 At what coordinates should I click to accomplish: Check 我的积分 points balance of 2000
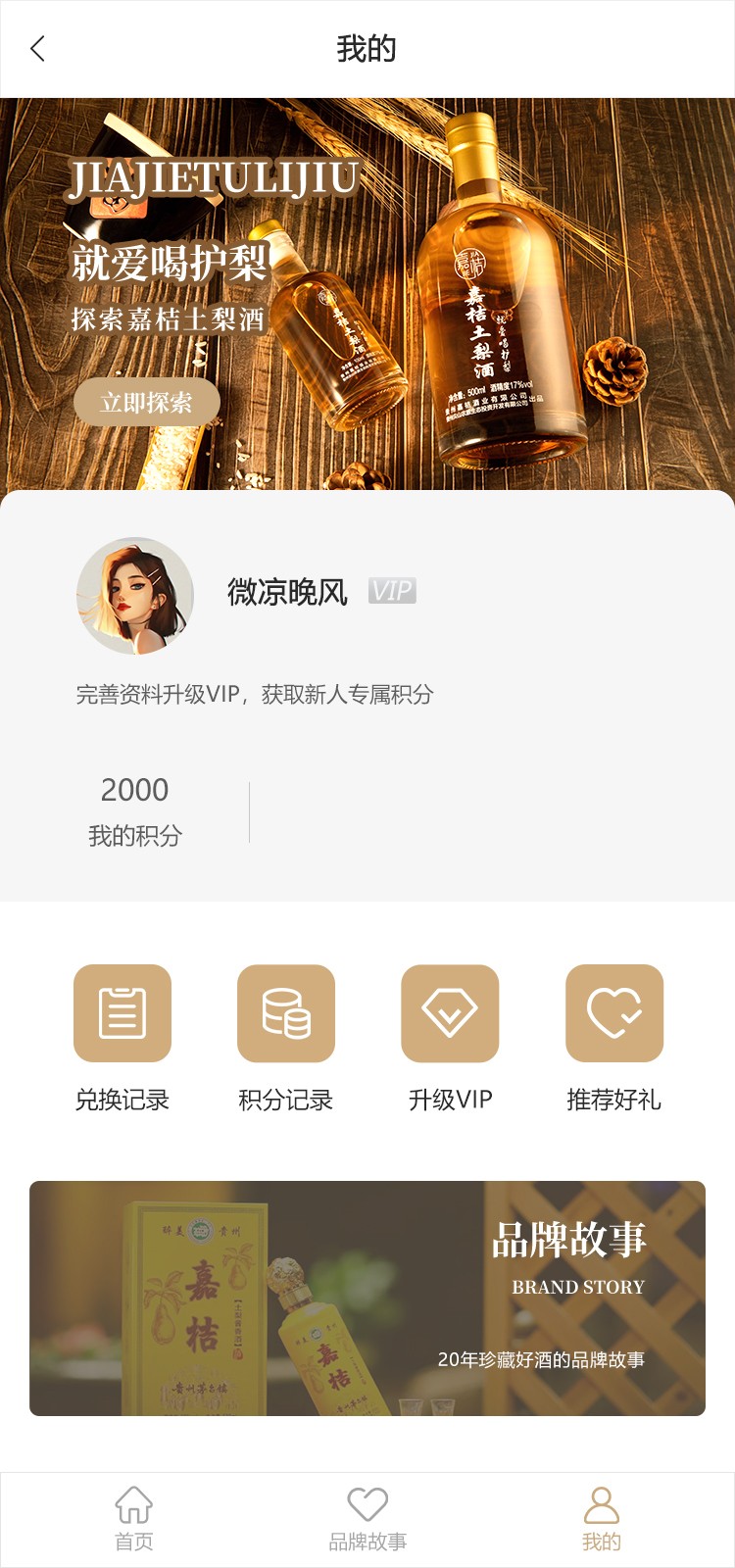tap(135, 811)
